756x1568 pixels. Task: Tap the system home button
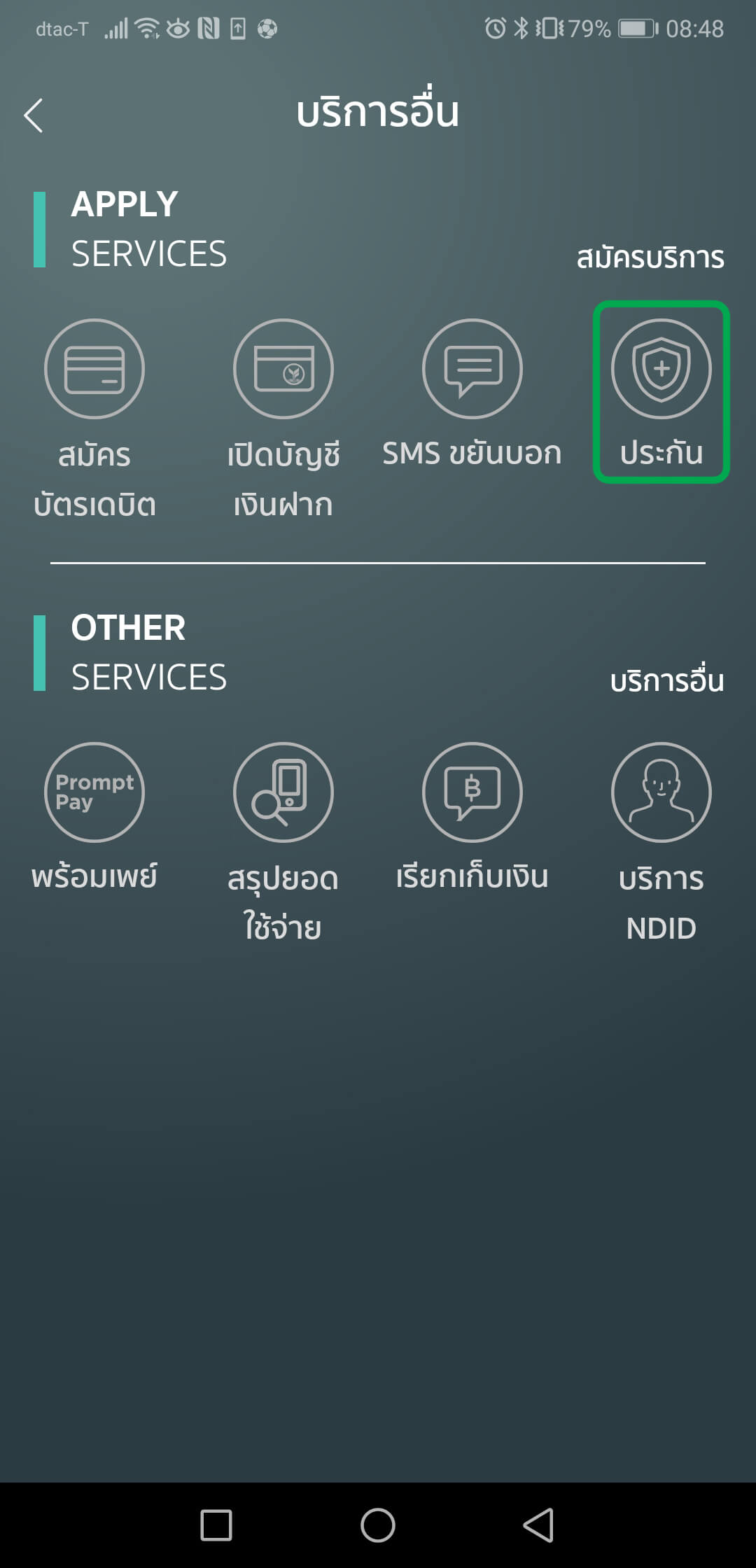click(x=378, y=1525)
